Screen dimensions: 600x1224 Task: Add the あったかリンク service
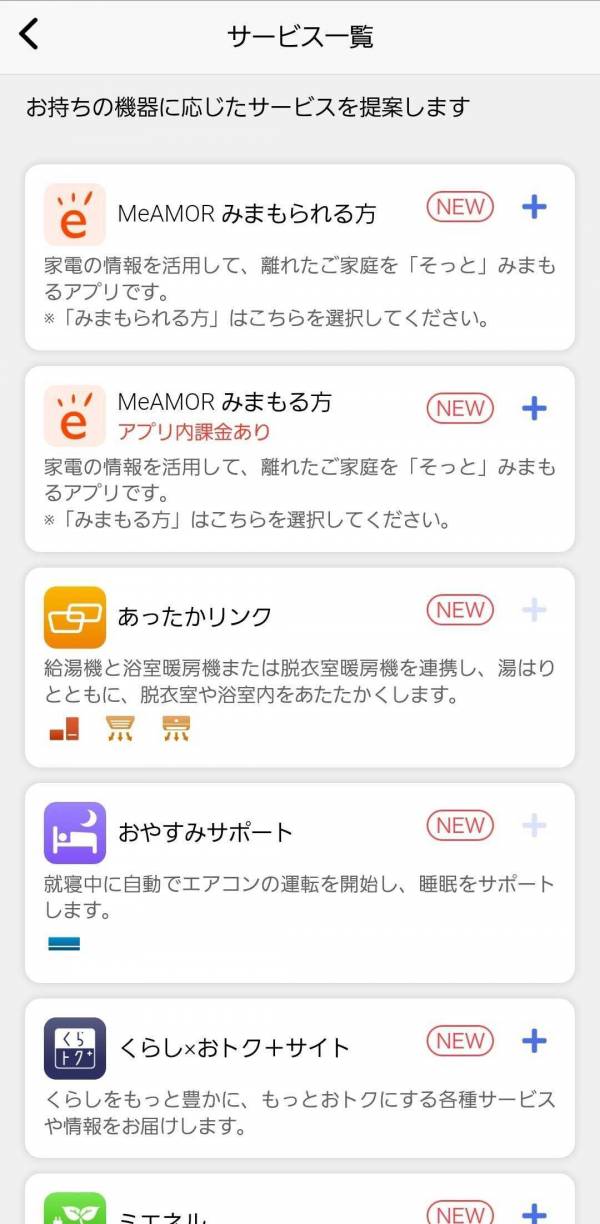[535, 610]
